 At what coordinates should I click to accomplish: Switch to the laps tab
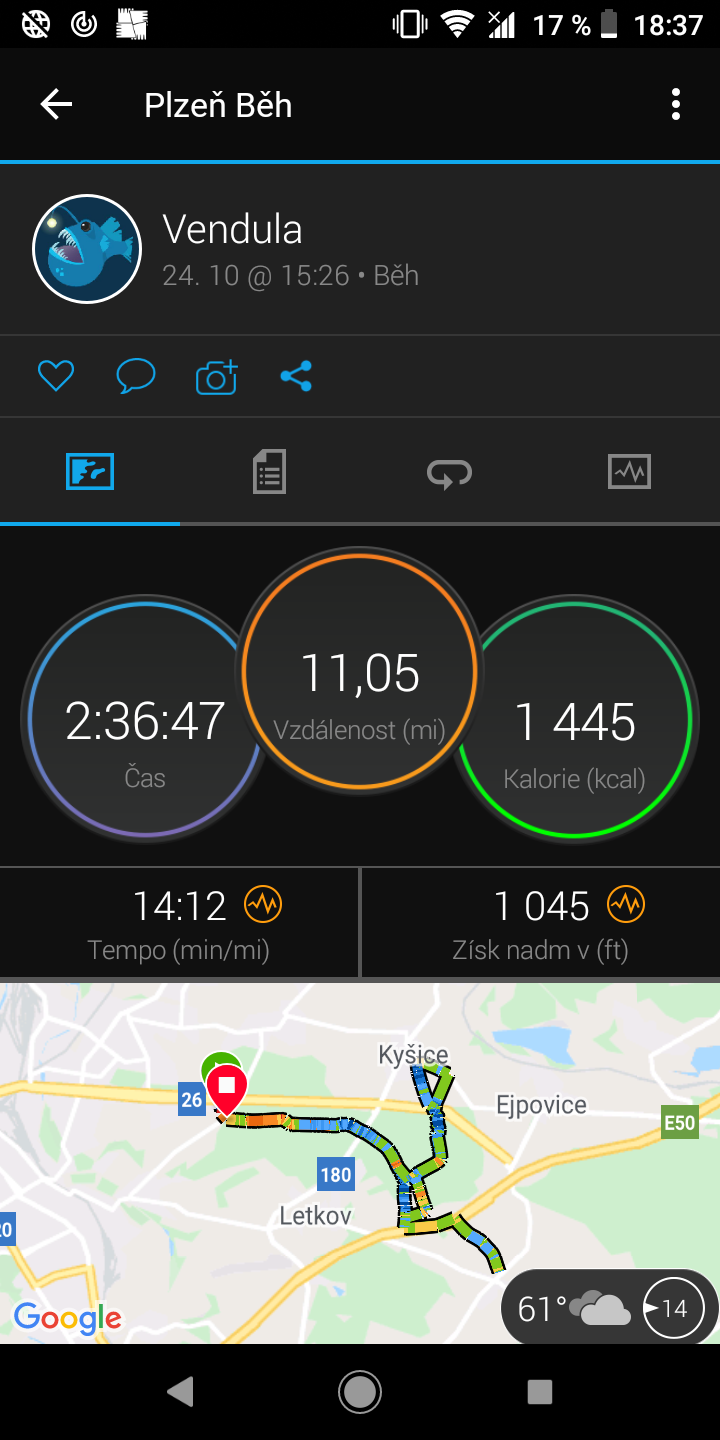click(449, 472)
